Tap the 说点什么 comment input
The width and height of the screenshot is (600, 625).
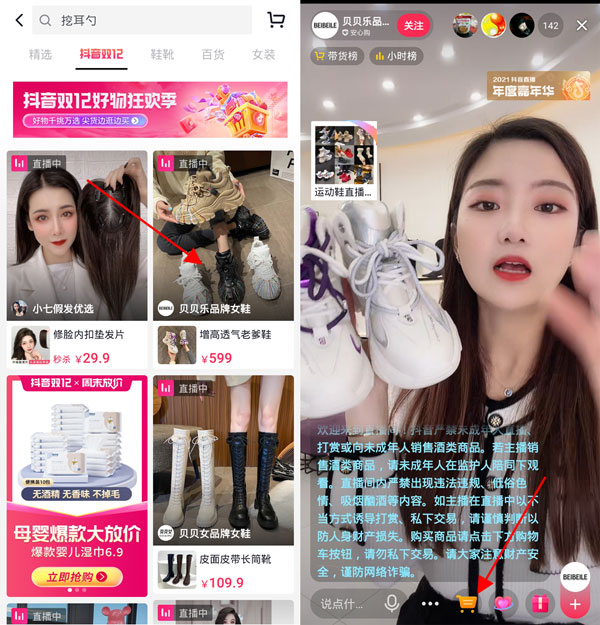(345, 603)
